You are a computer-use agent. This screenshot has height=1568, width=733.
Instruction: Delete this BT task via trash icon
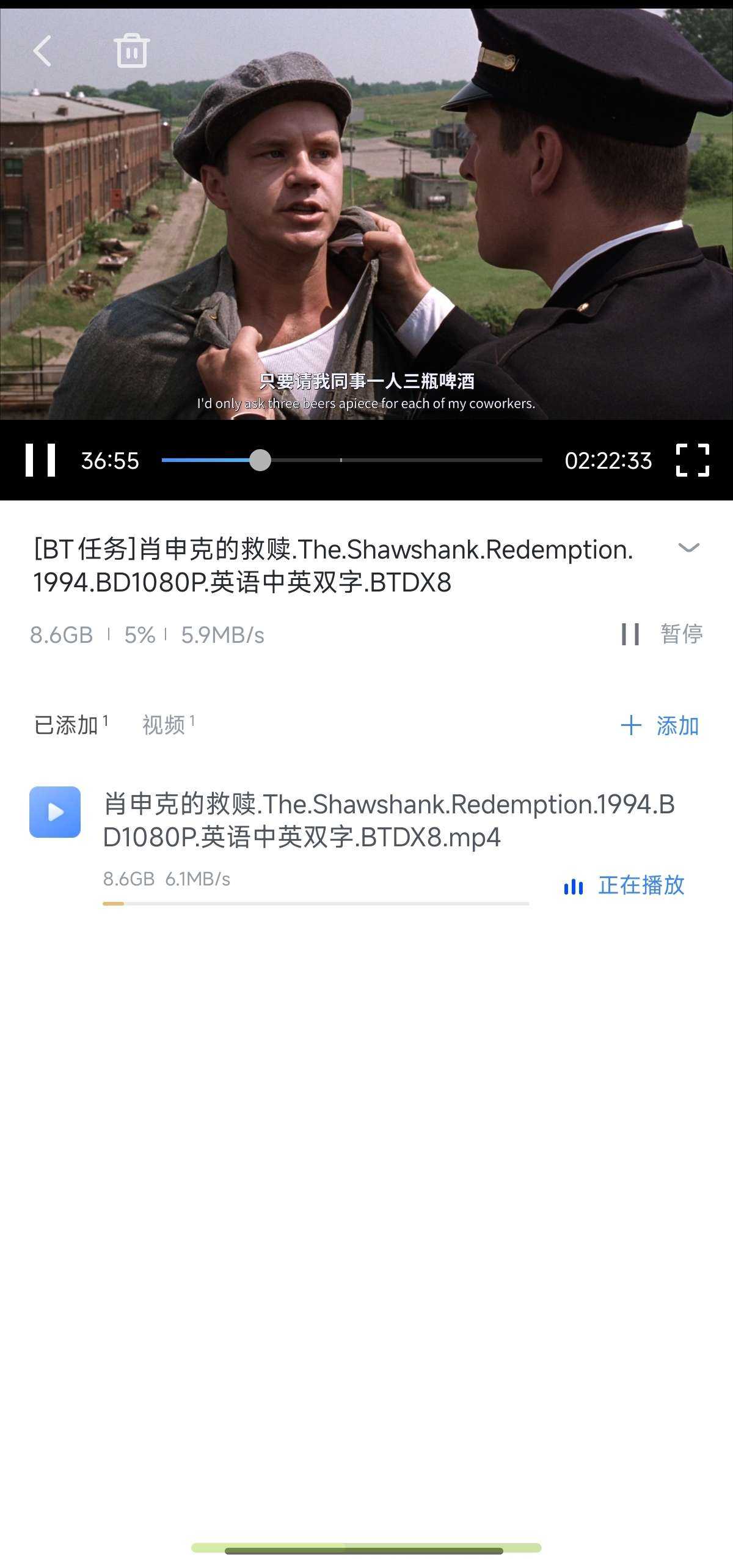coord(131,50)
